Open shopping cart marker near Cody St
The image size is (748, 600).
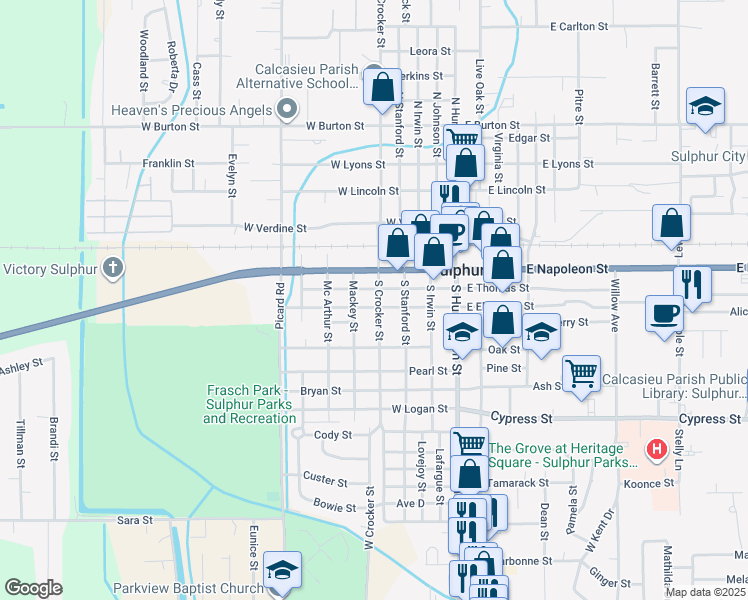pyautogui.click(x=468, y=444)
